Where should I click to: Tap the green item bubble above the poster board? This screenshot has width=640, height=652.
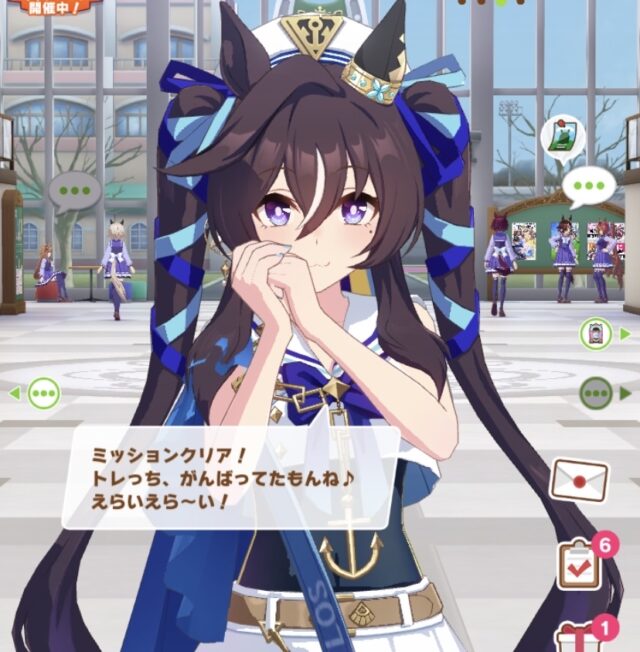[x=563, y=136]
